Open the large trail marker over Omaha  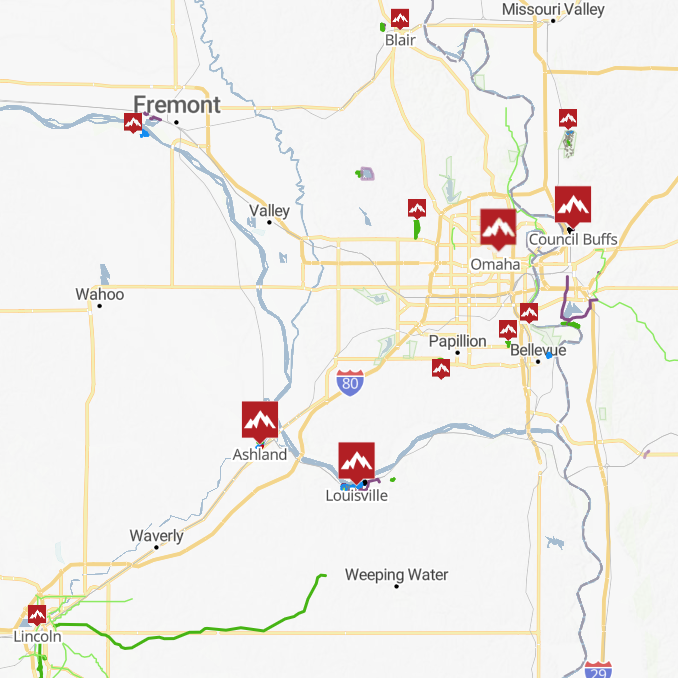497,227
